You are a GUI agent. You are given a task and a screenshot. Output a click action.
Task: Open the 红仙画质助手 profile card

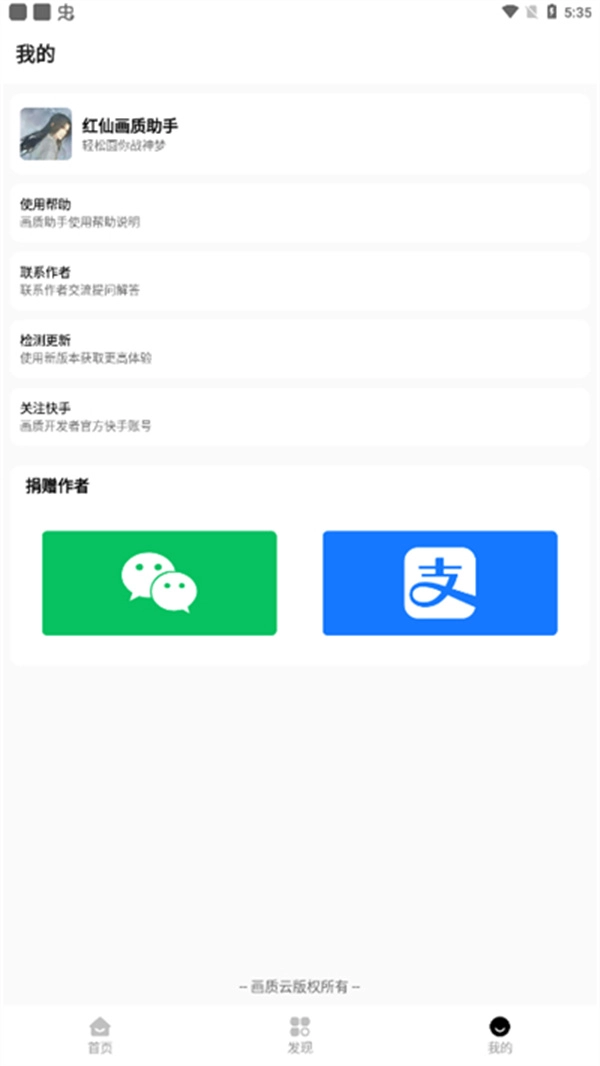(x=299, y=134)
